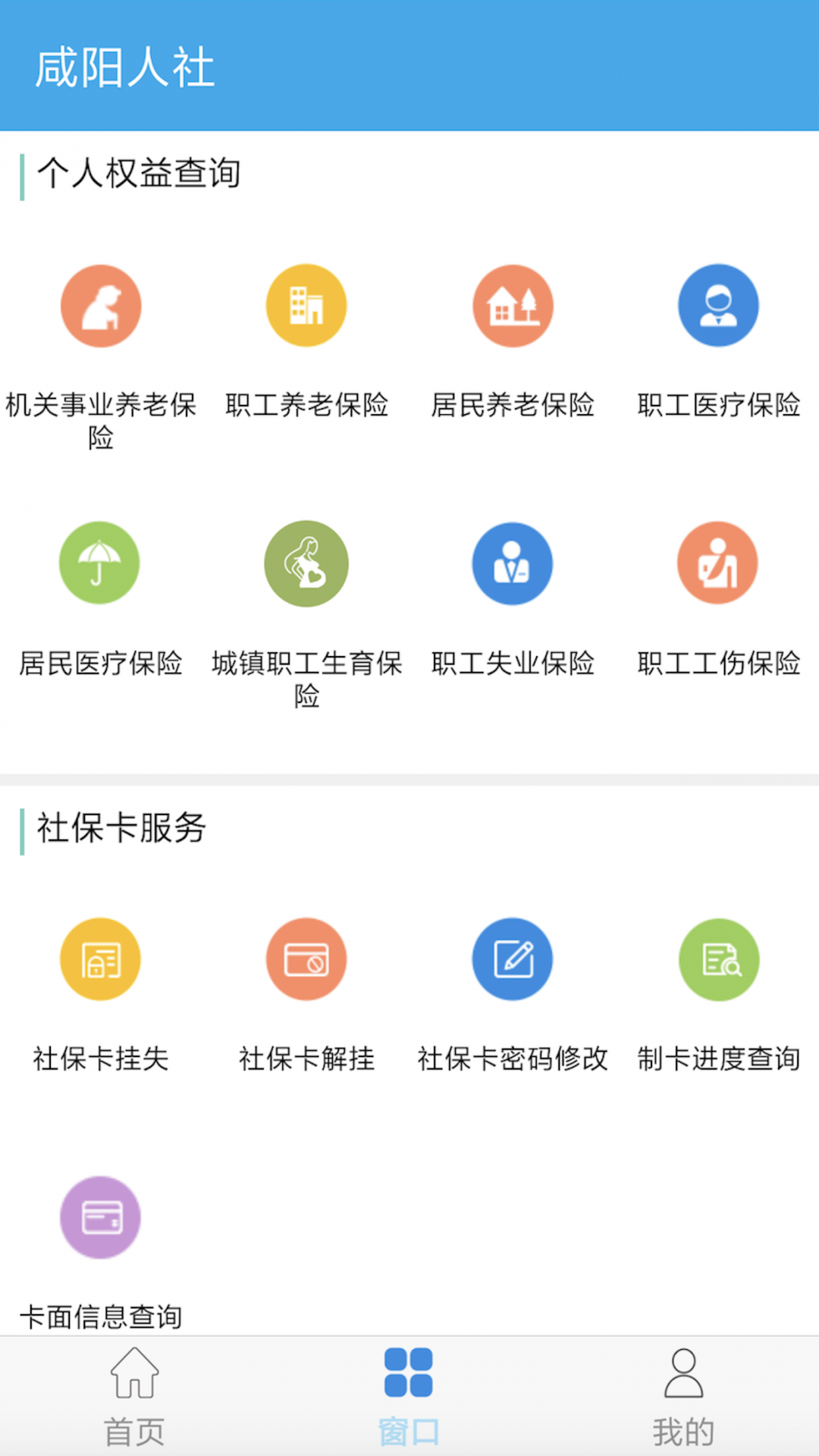Select 职工养老保险 service
This screenshot has width=819, height=1456.
(x=306, y=306)
